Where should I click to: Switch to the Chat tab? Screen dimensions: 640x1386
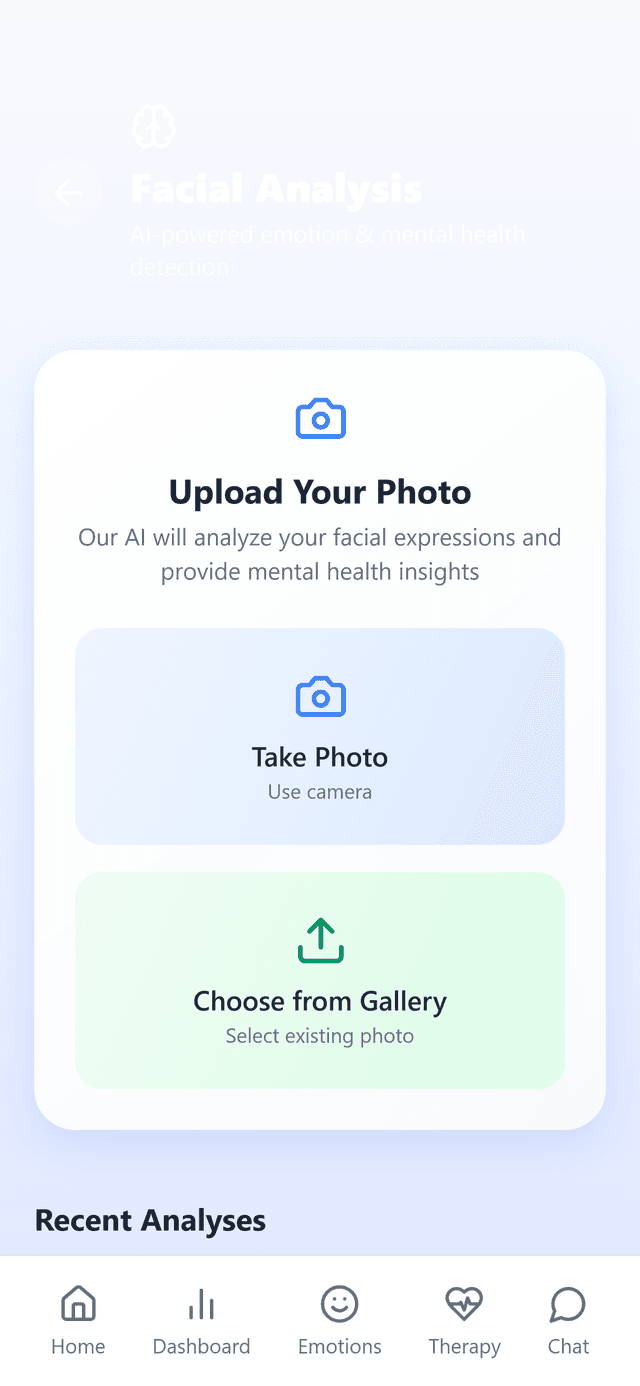568,1320
